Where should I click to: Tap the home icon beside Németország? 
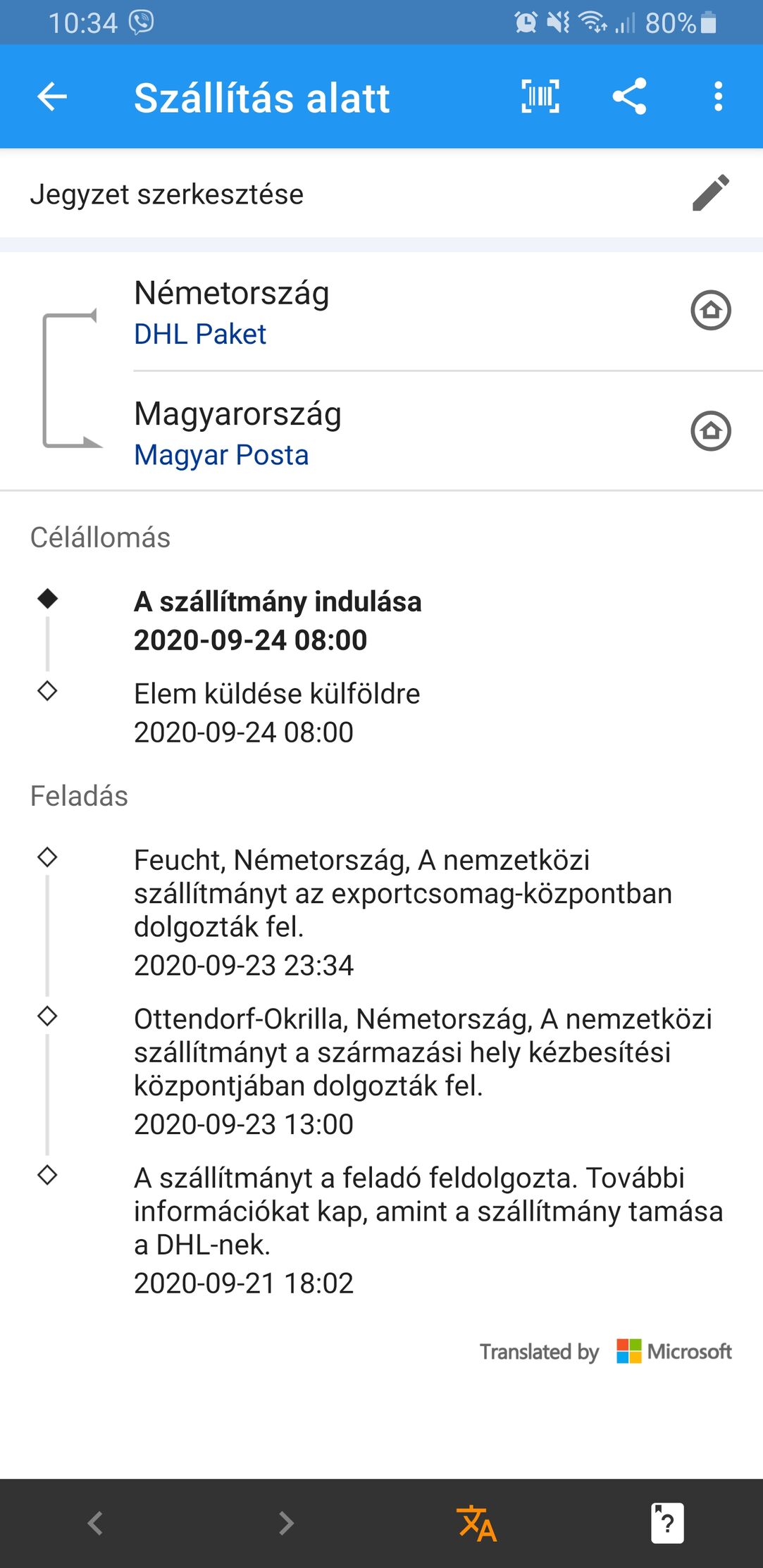click(x=711, y=310)
